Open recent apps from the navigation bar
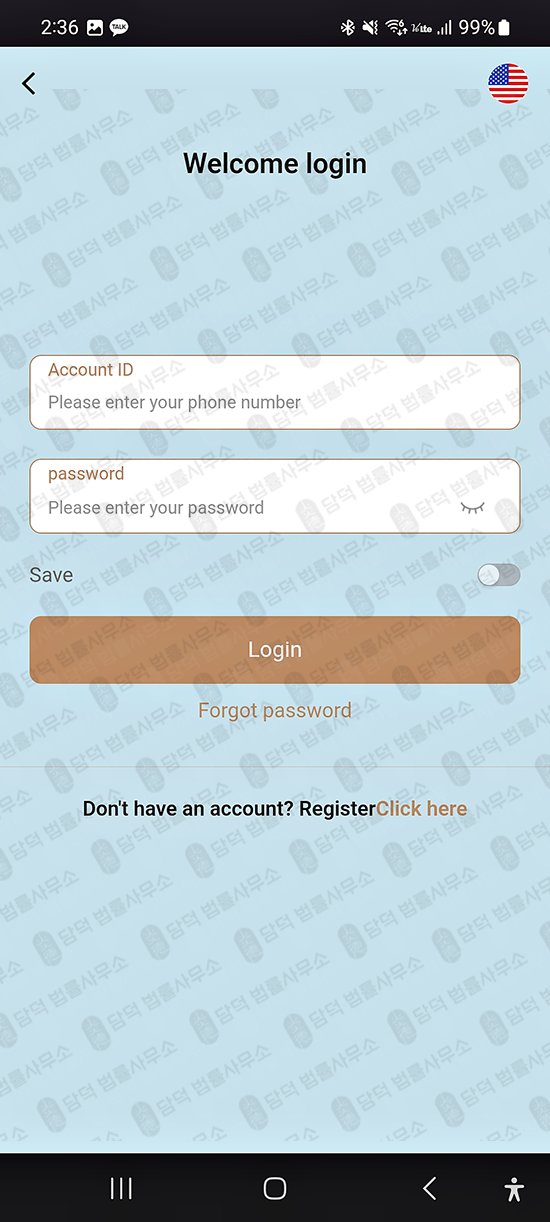Viewport: 550px width, 1222px height. [121, 1188]
